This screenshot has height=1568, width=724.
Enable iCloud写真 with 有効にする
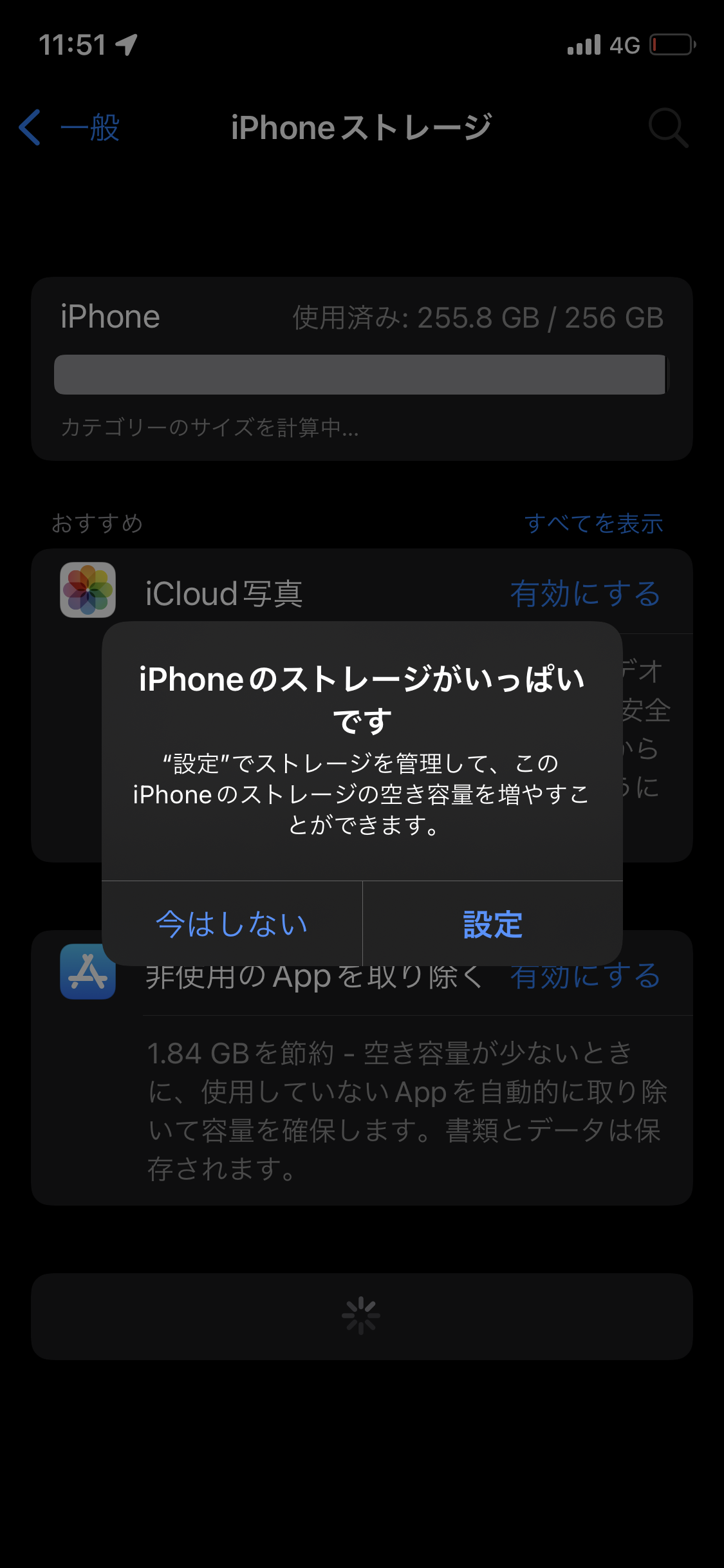pyautogui.click(x=586, y=593)
